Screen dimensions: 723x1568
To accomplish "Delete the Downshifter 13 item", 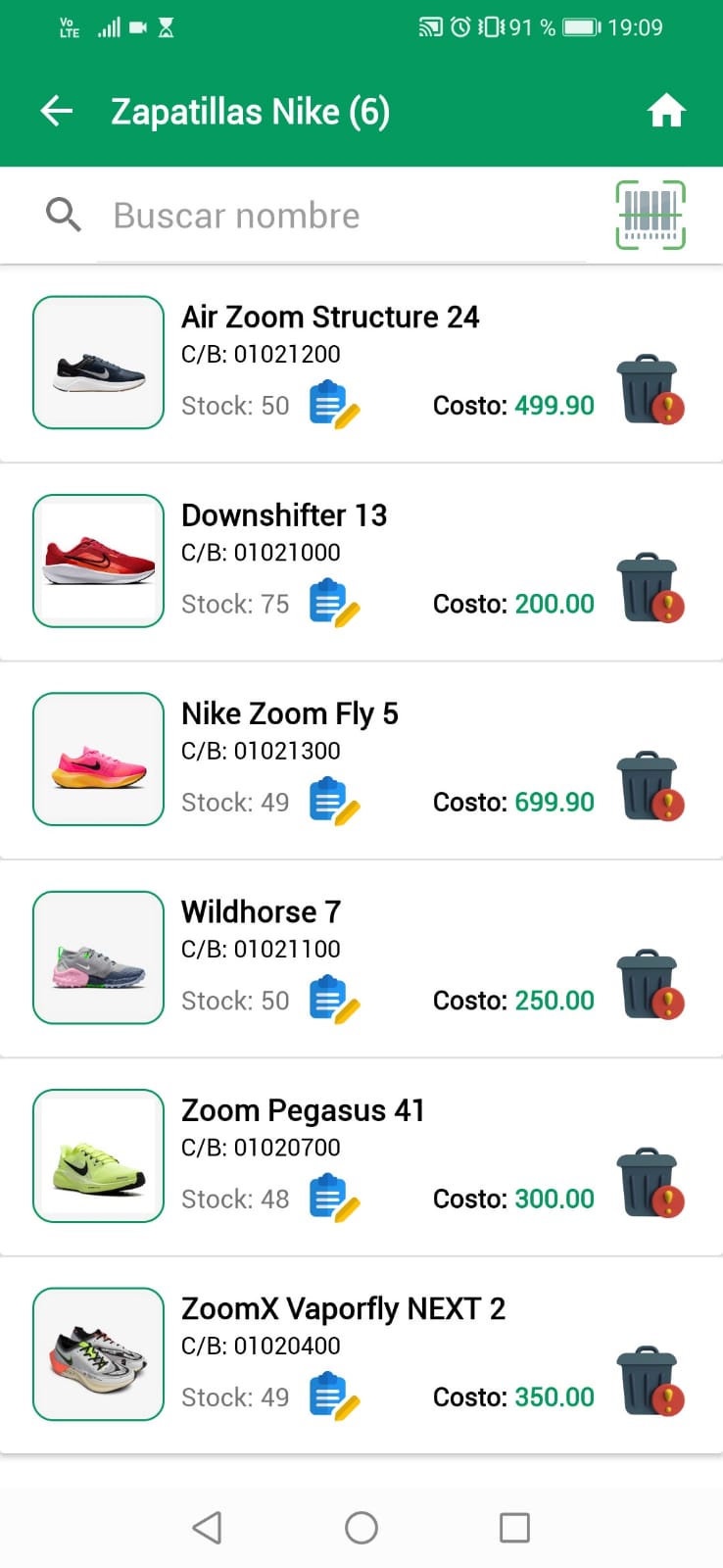I will click(x=649, y=590).
